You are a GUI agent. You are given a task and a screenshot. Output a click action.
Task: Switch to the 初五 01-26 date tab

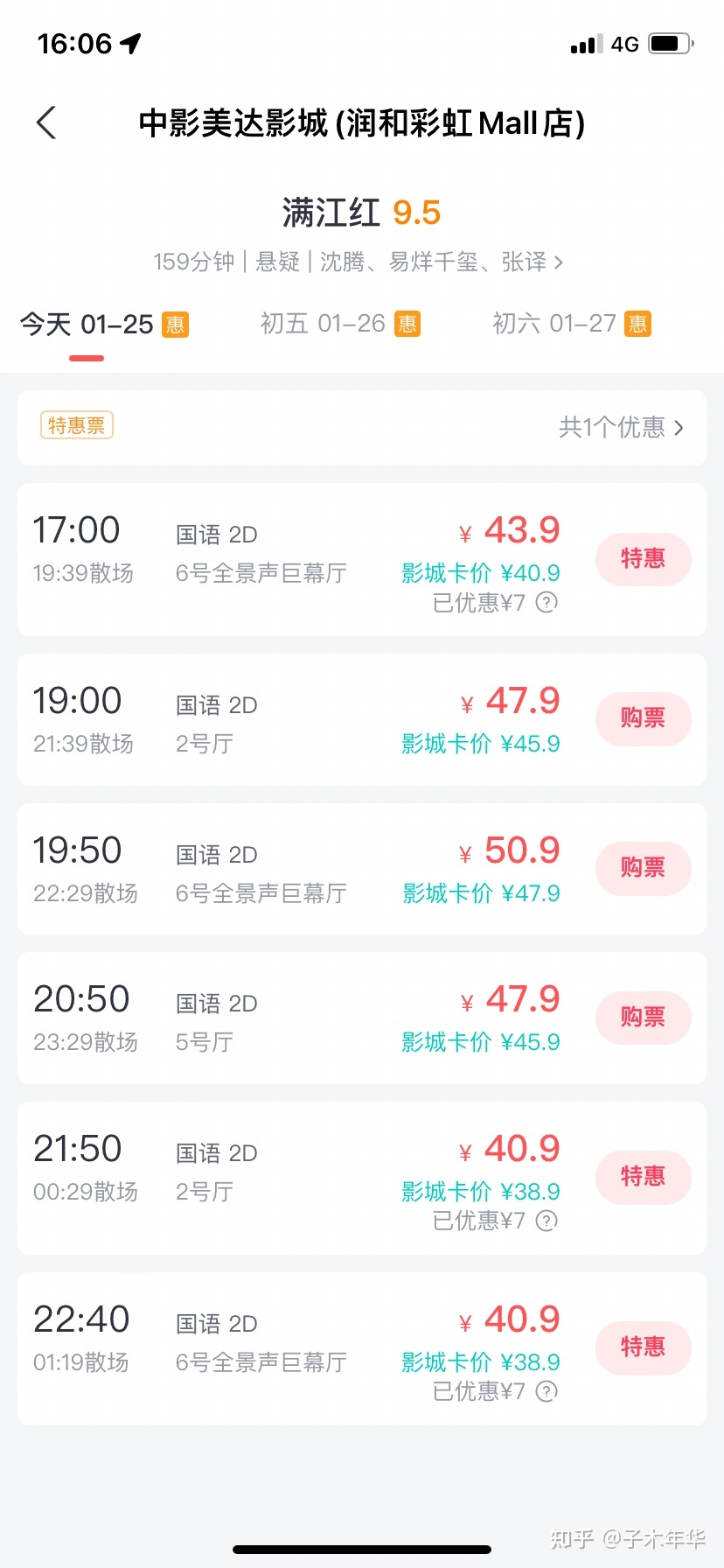pos(339,325)
